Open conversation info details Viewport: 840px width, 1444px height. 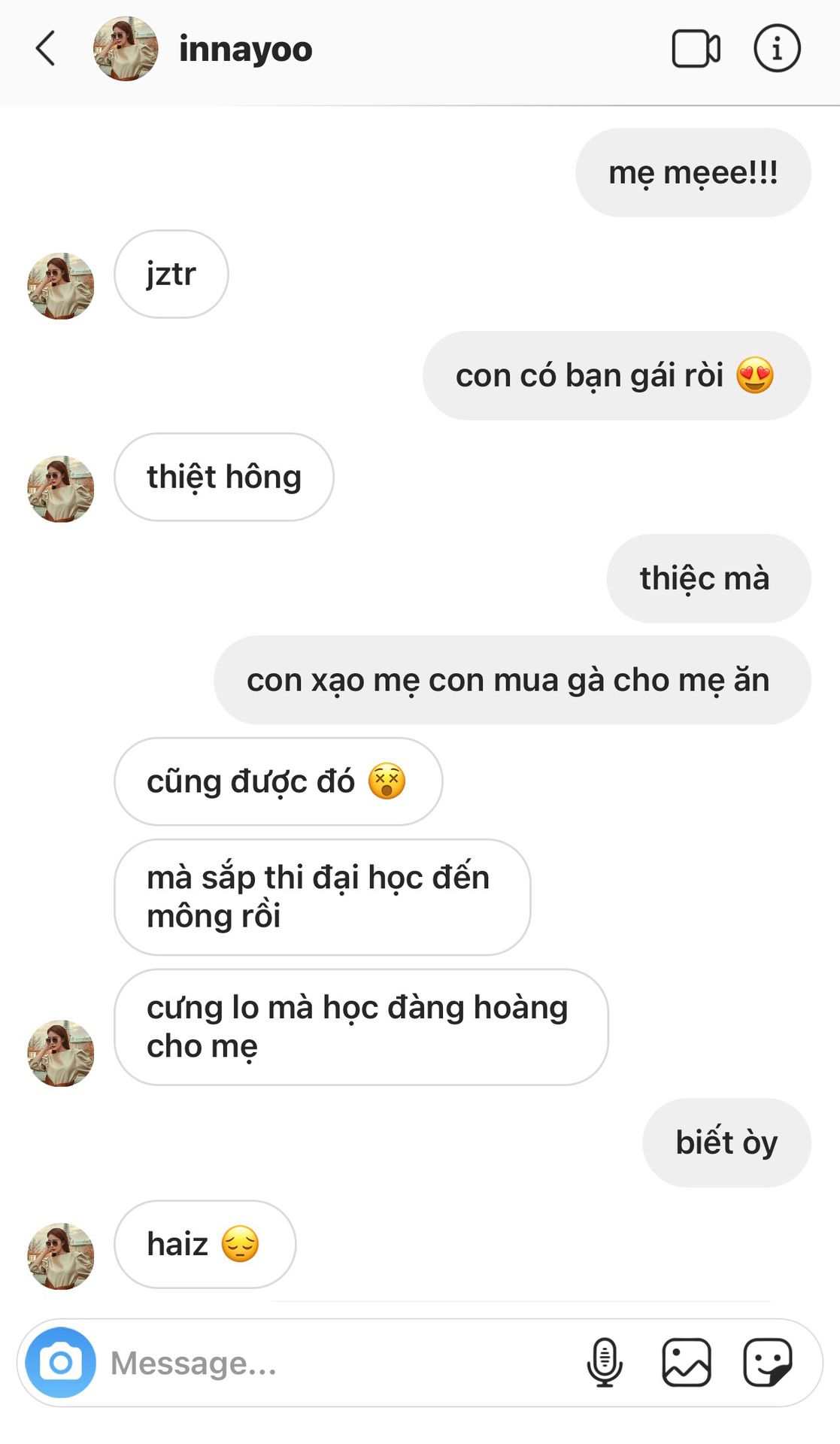pyautogui.click(x=777, y=49)
